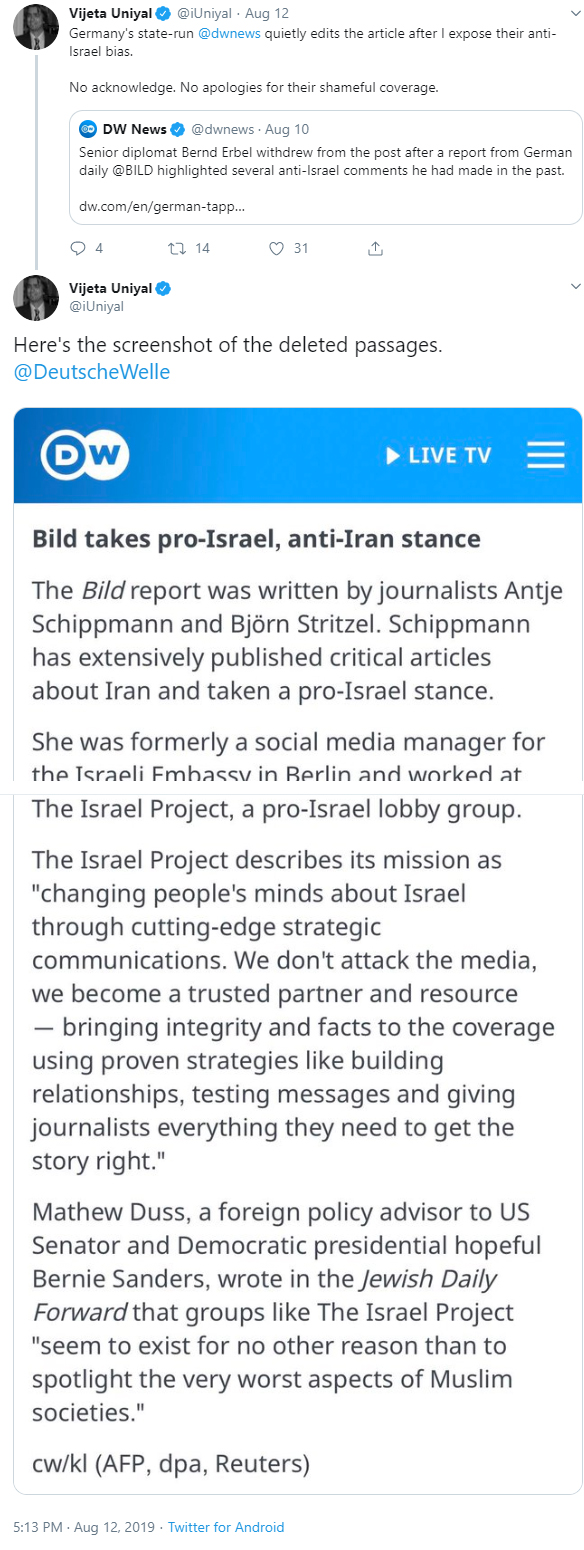Open the @DeutscheWelle mention
Screen dimensions: 584x1550
pos(92,372)
